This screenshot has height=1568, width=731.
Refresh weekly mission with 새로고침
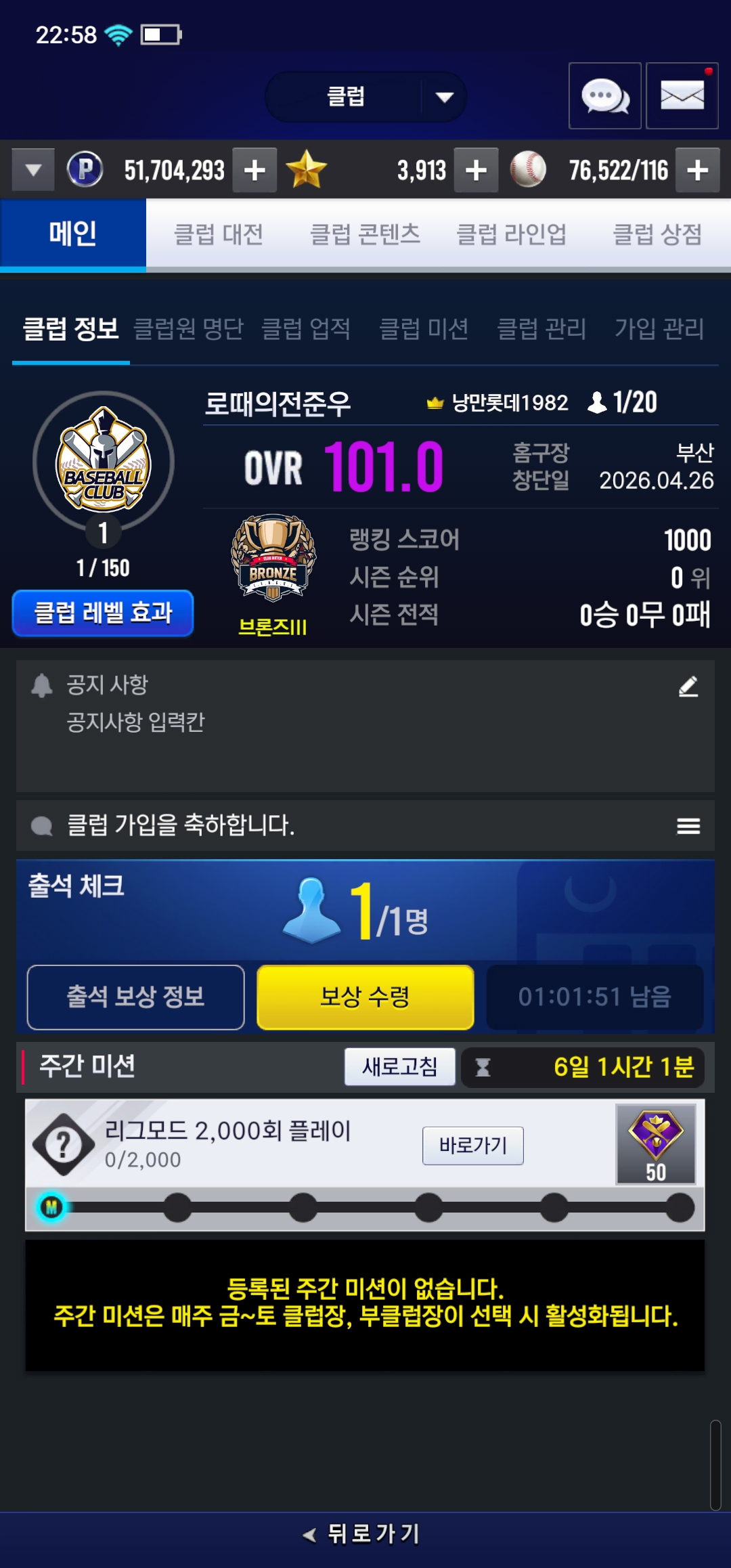point(400,1066)
